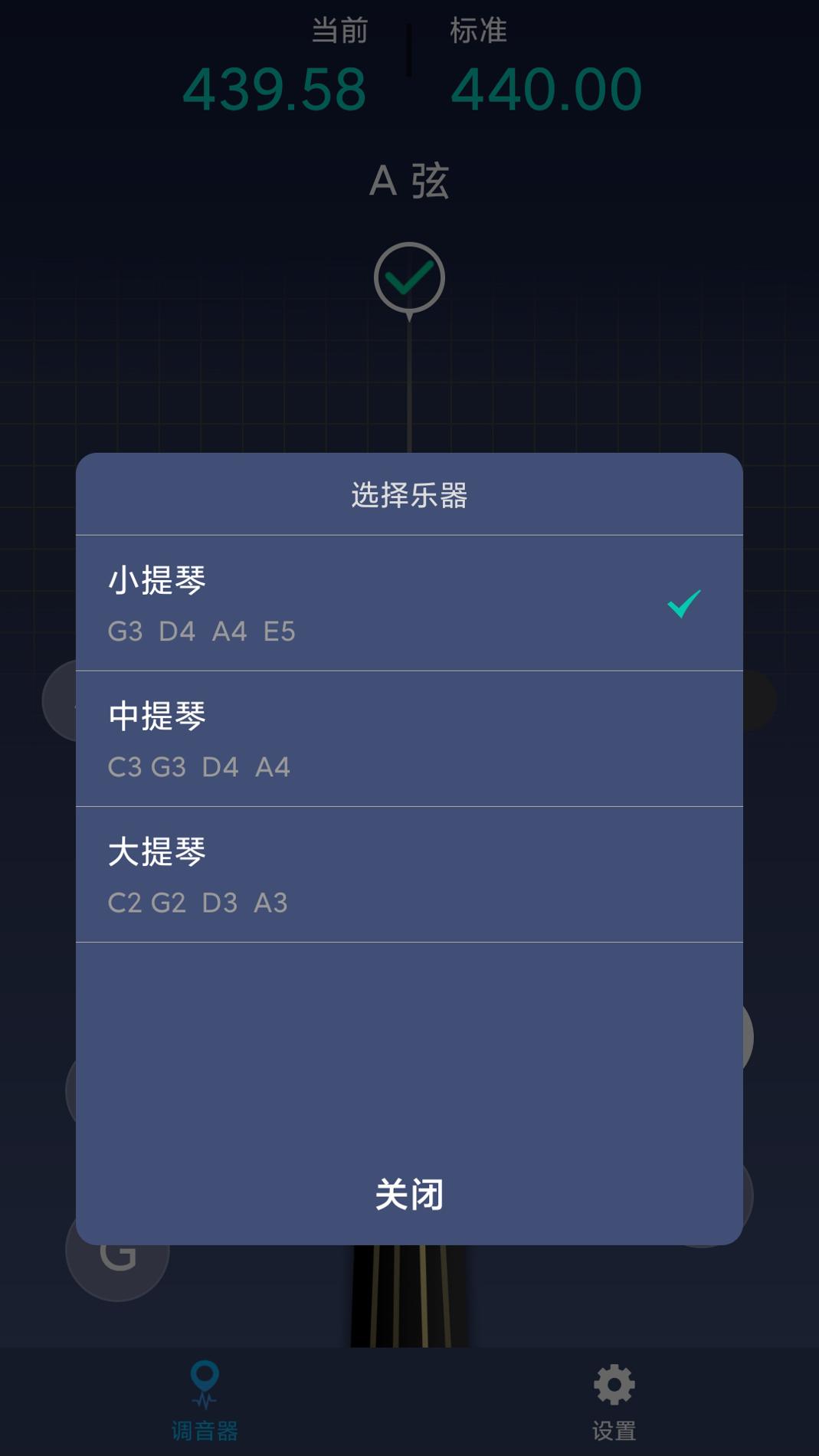Click the 设置 gear at bottom right
This screenshot has height=1456, width=819.
pyautogui.click(x=614, y=1395)
